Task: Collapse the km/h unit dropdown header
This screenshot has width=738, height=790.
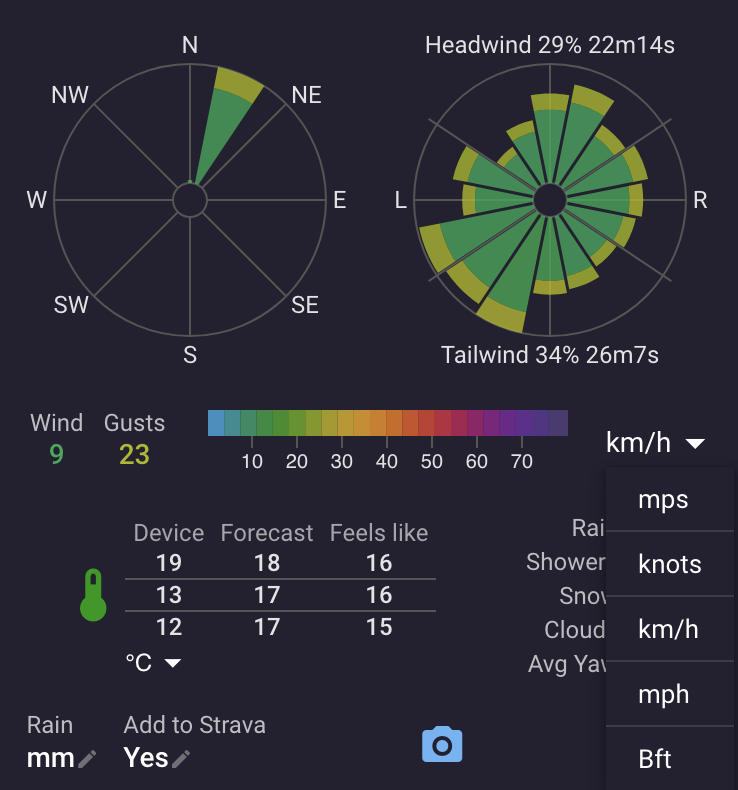Action: click(x=655, y=443)
